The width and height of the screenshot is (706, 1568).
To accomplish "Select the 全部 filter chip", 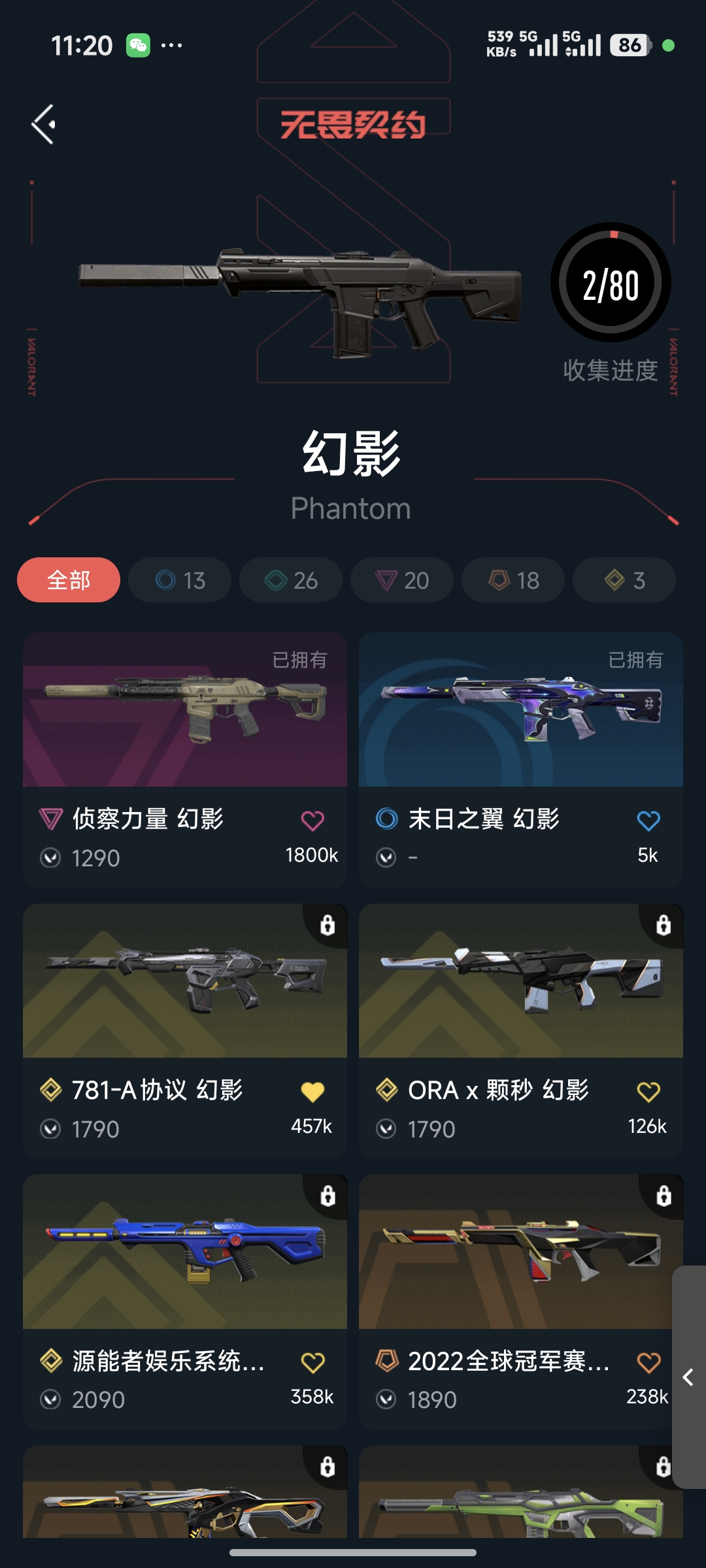I will tap(69, 580).
